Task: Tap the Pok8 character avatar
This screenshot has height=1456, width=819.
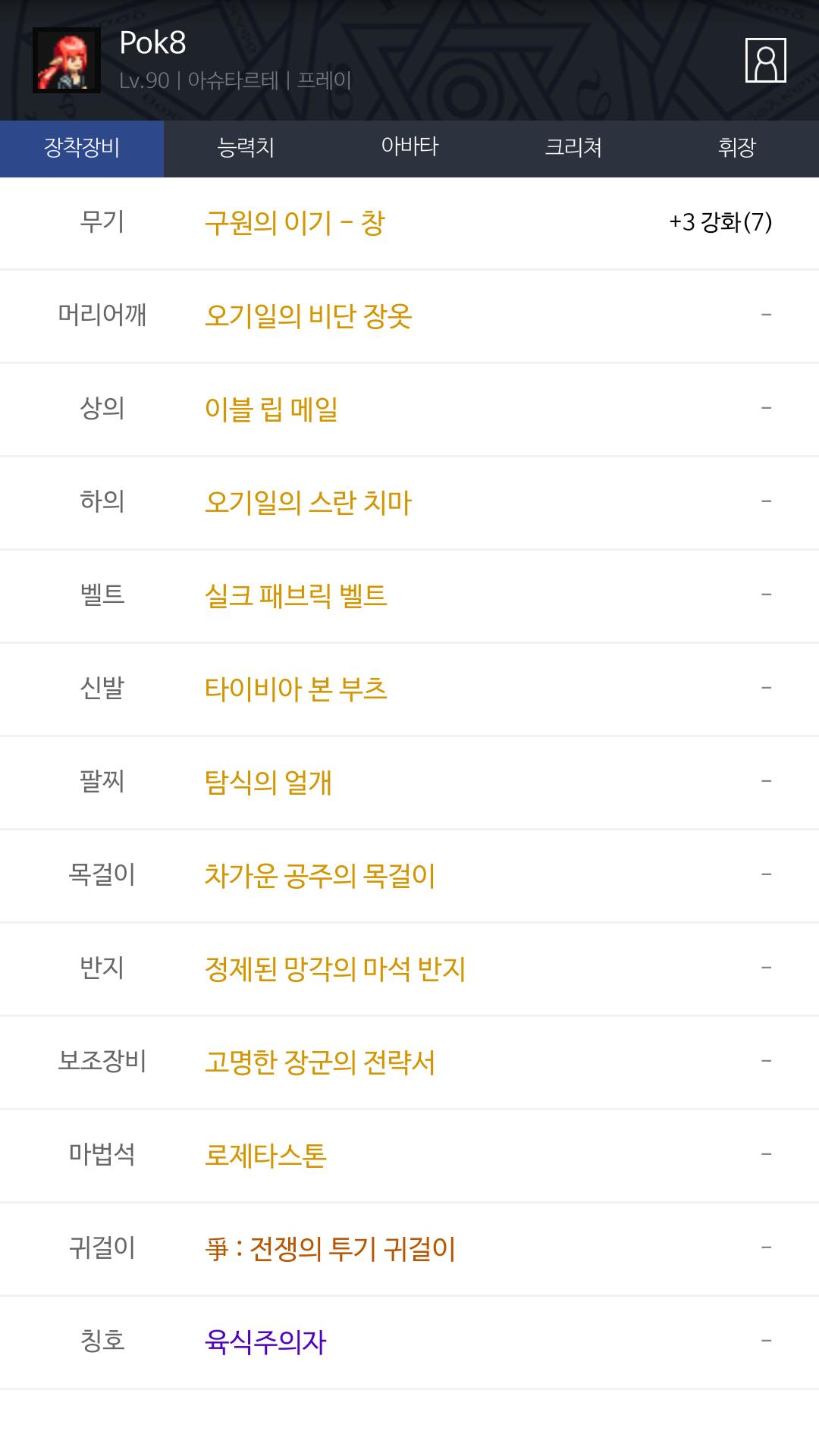Action: (x=67, y=61)
